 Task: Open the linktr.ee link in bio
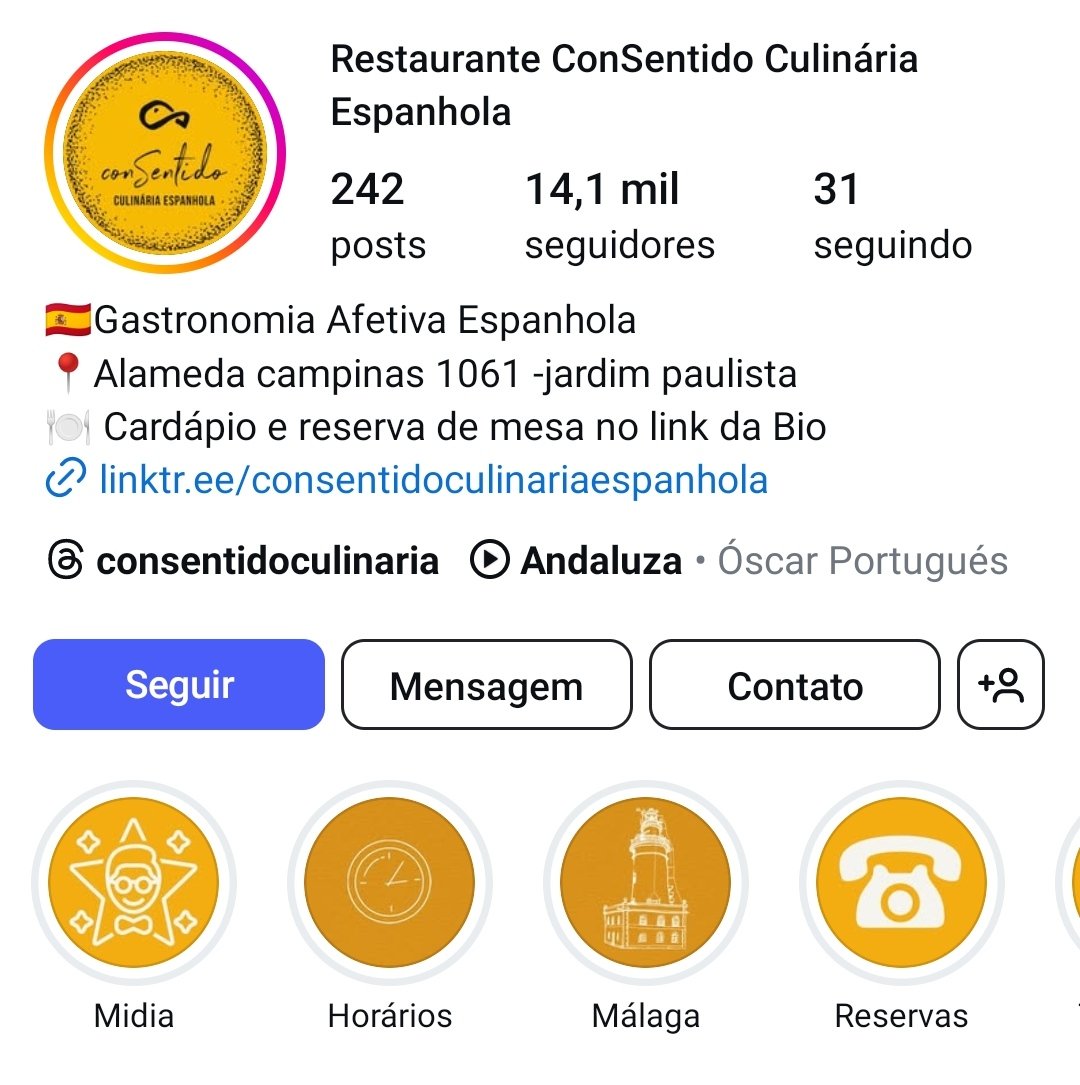[433, 480]
